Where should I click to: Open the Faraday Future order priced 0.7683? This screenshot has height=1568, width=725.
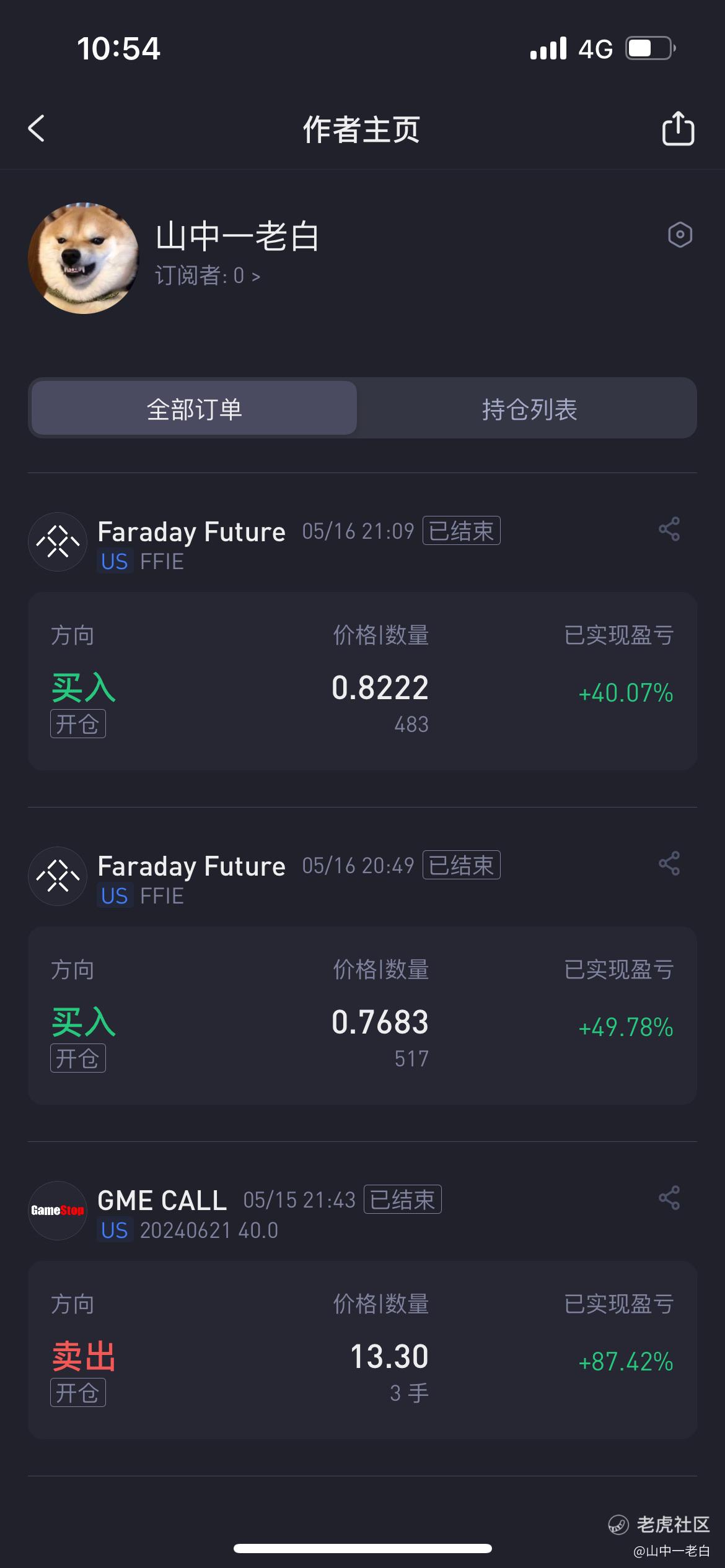[362, 1016]
